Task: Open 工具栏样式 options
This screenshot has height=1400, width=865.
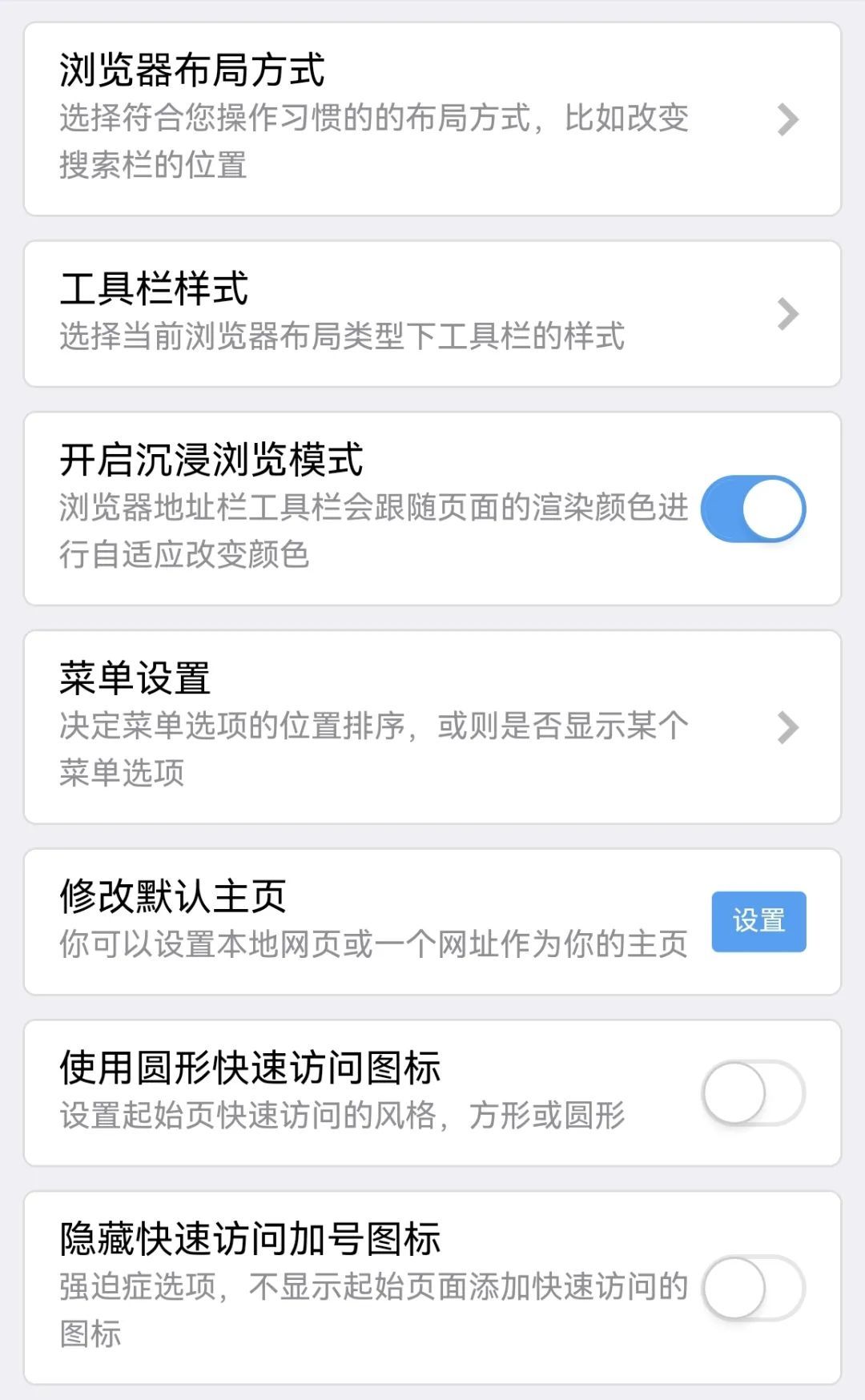Action: (432, 314)
